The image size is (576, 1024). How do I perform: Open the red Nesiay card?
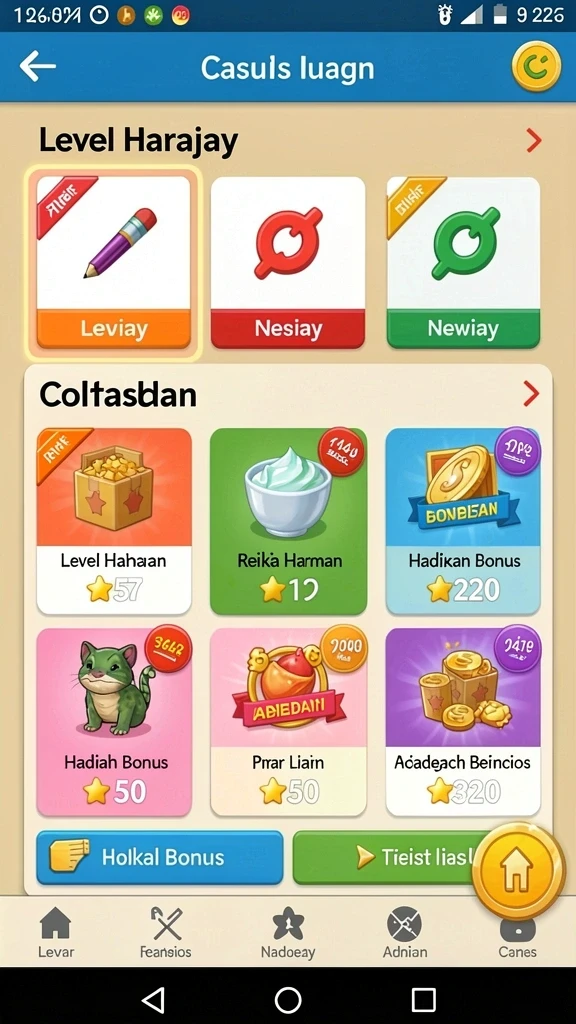pyautogui.click(x=287, y=262)
